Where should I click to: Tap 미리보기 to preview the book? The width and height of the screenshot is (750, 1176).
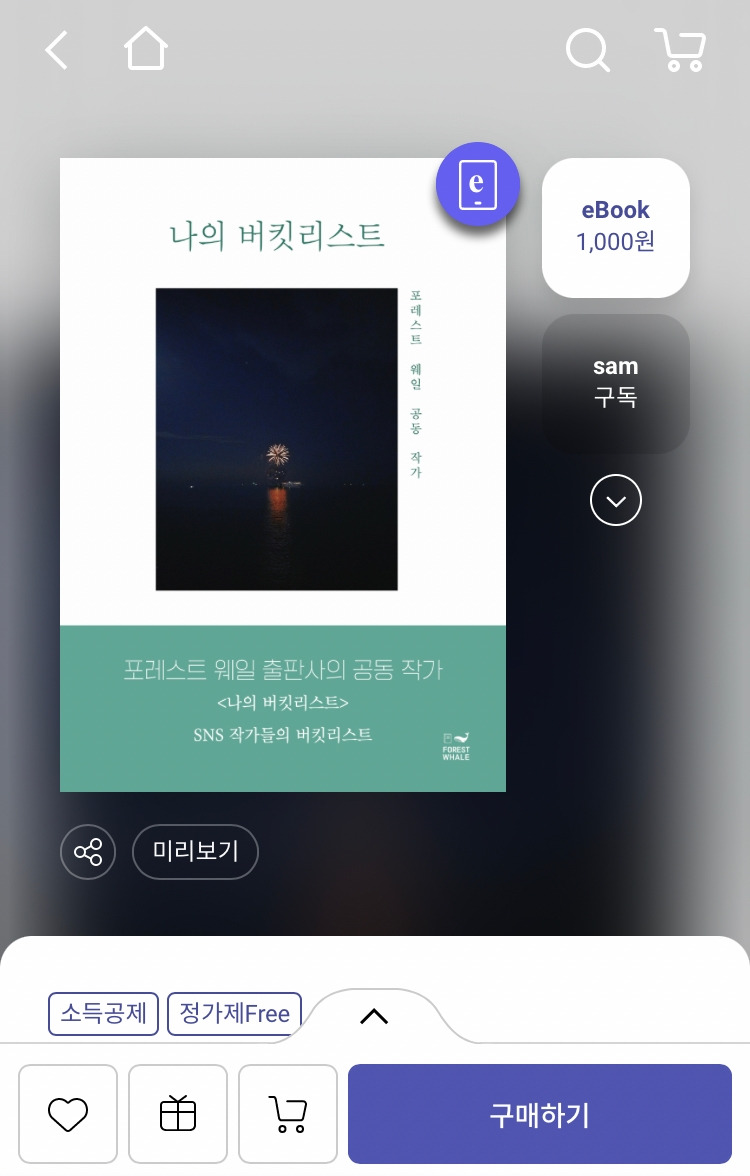pyautogui.click(x=195, y=852)
